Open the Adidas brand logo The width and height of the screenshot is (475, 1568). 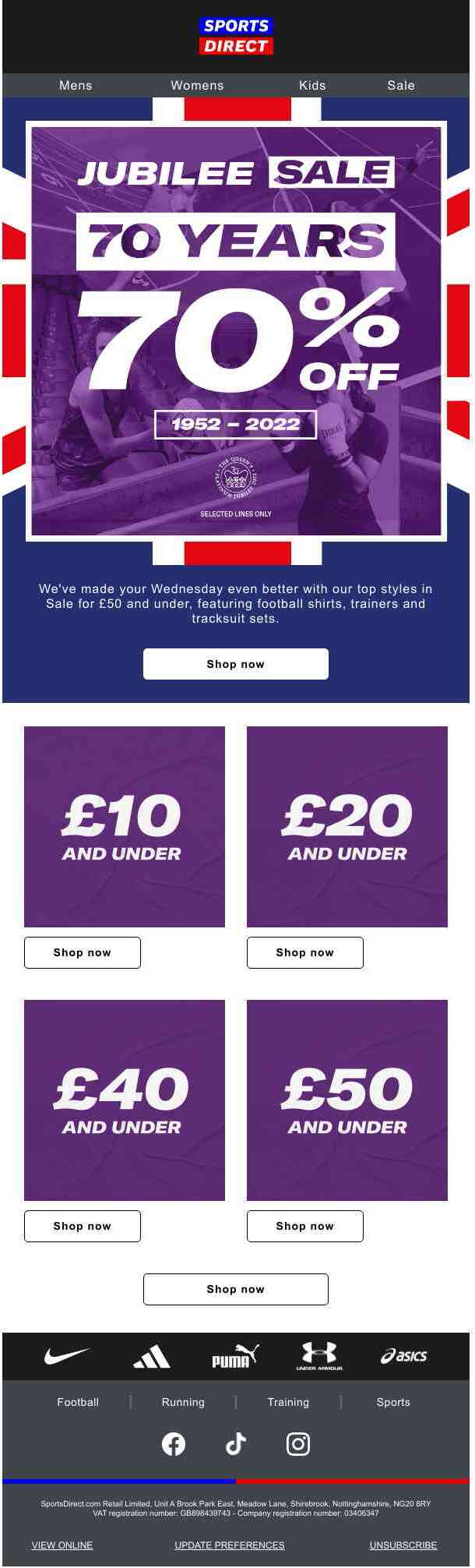coord(152,1357)
